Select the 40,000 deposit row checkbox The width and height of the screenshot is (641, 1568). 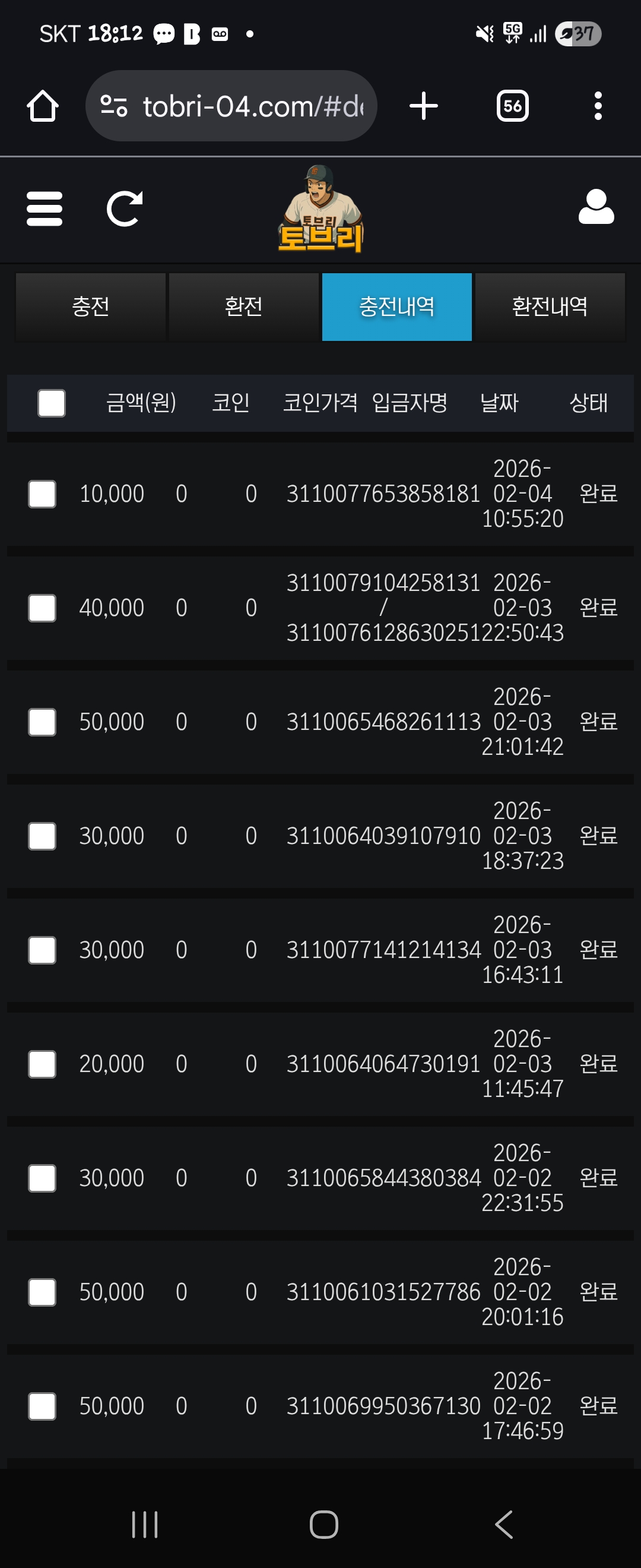pyautogui.click(x=43, y=608)
